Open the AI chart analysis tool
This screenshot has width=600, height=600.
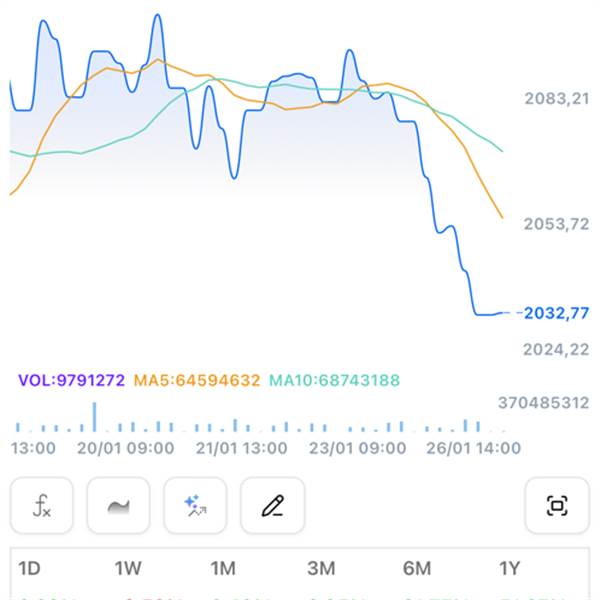pyautogui.click(x=195, y=506)
